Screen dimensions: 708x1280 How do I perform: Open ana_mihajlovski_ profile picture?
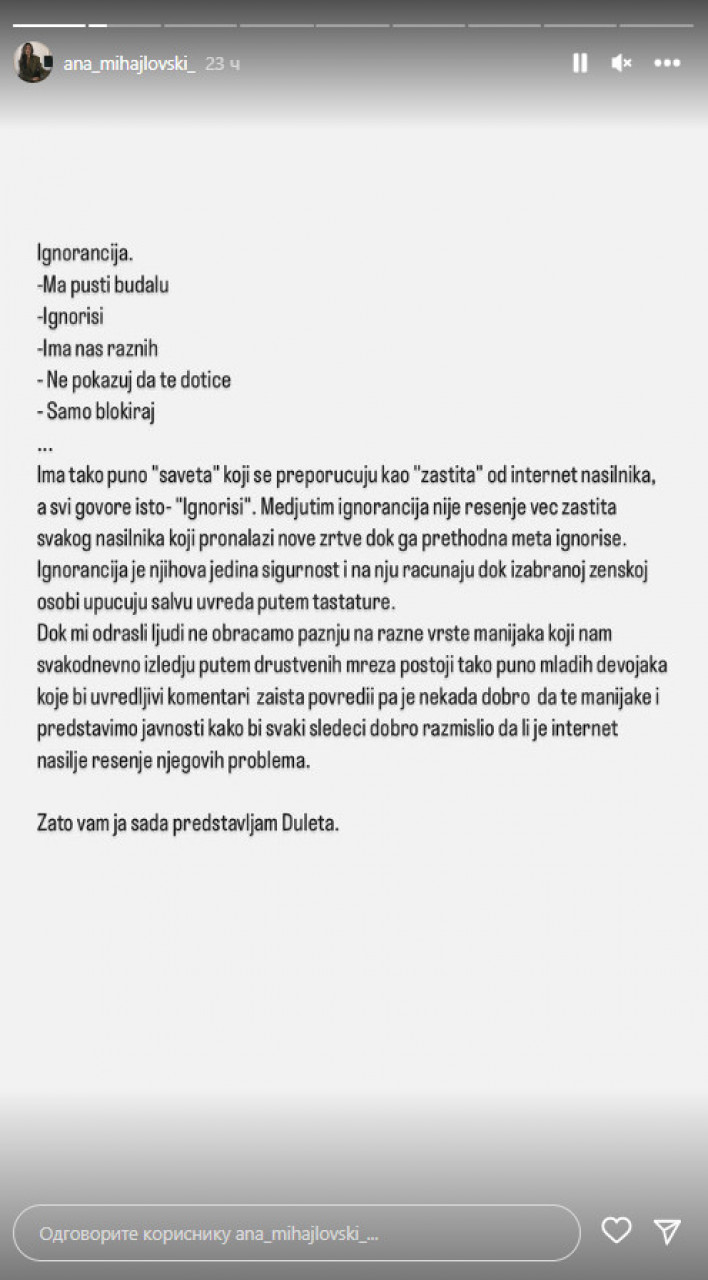pos(33,63)
